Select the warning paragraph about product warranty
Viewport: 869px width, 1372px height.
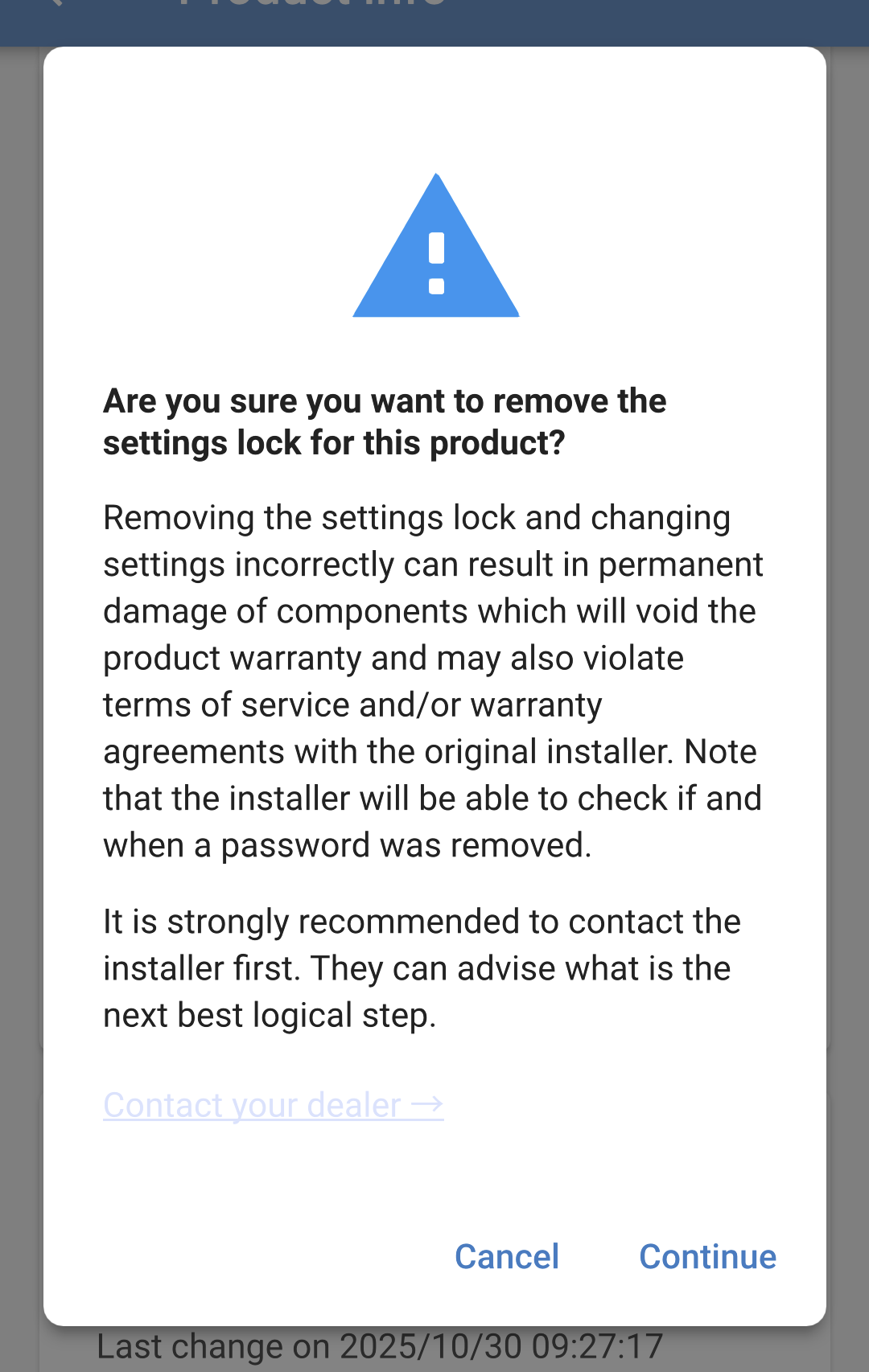(x=433, y=680)
